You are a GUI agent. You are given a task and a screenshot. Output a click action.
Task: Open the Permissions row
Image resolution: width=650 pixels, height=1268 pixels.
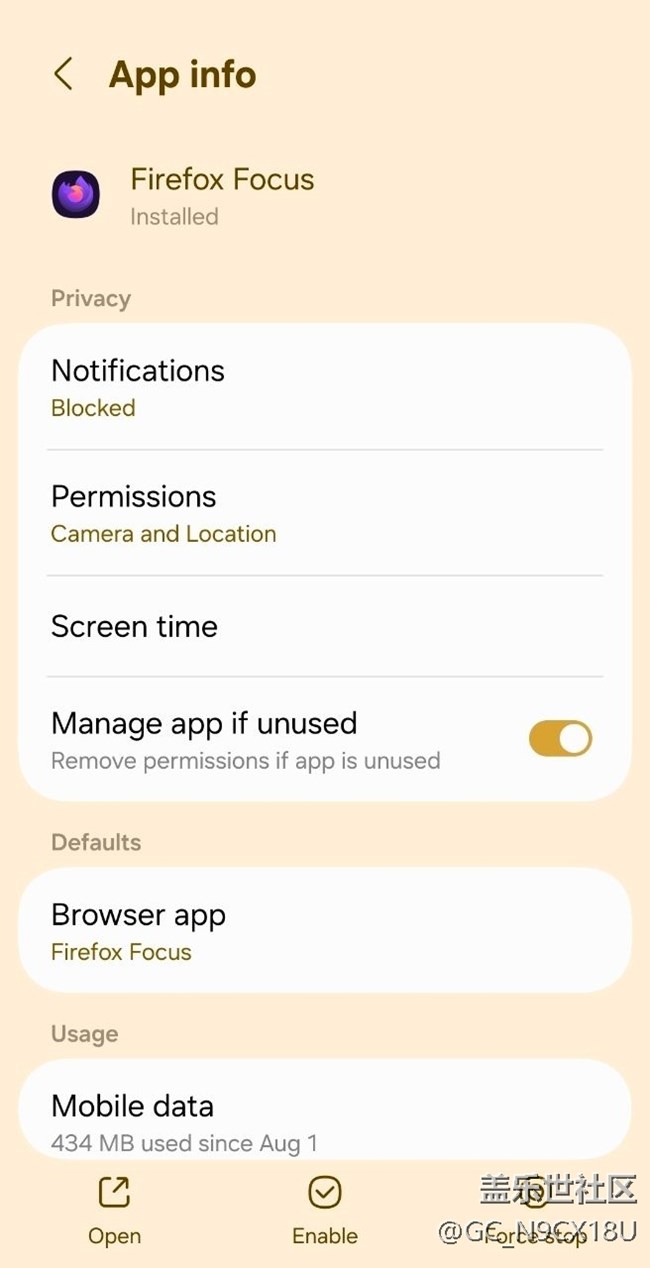click(x=325, y=513)
